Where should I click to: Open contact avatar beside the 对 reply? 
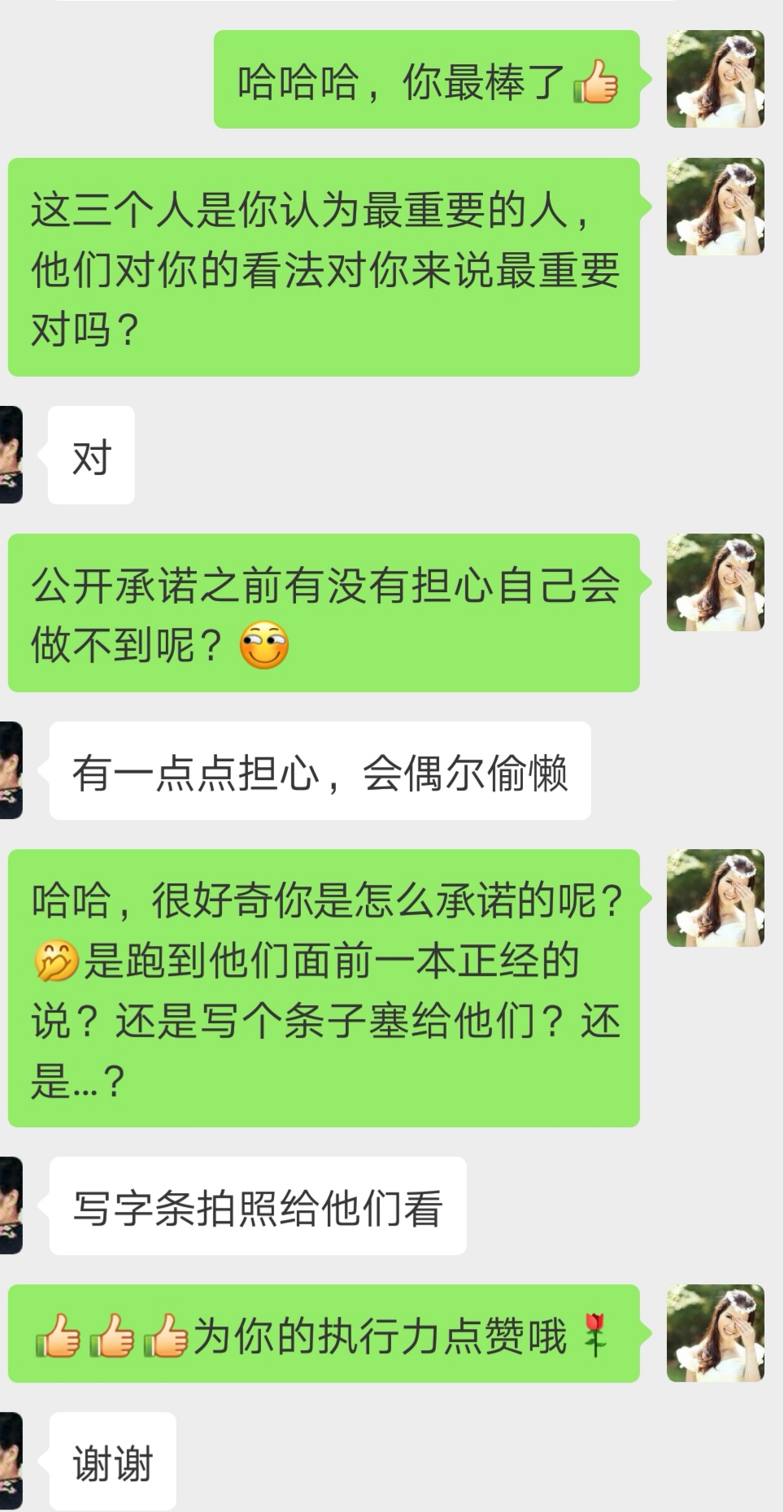click(11, 455)
